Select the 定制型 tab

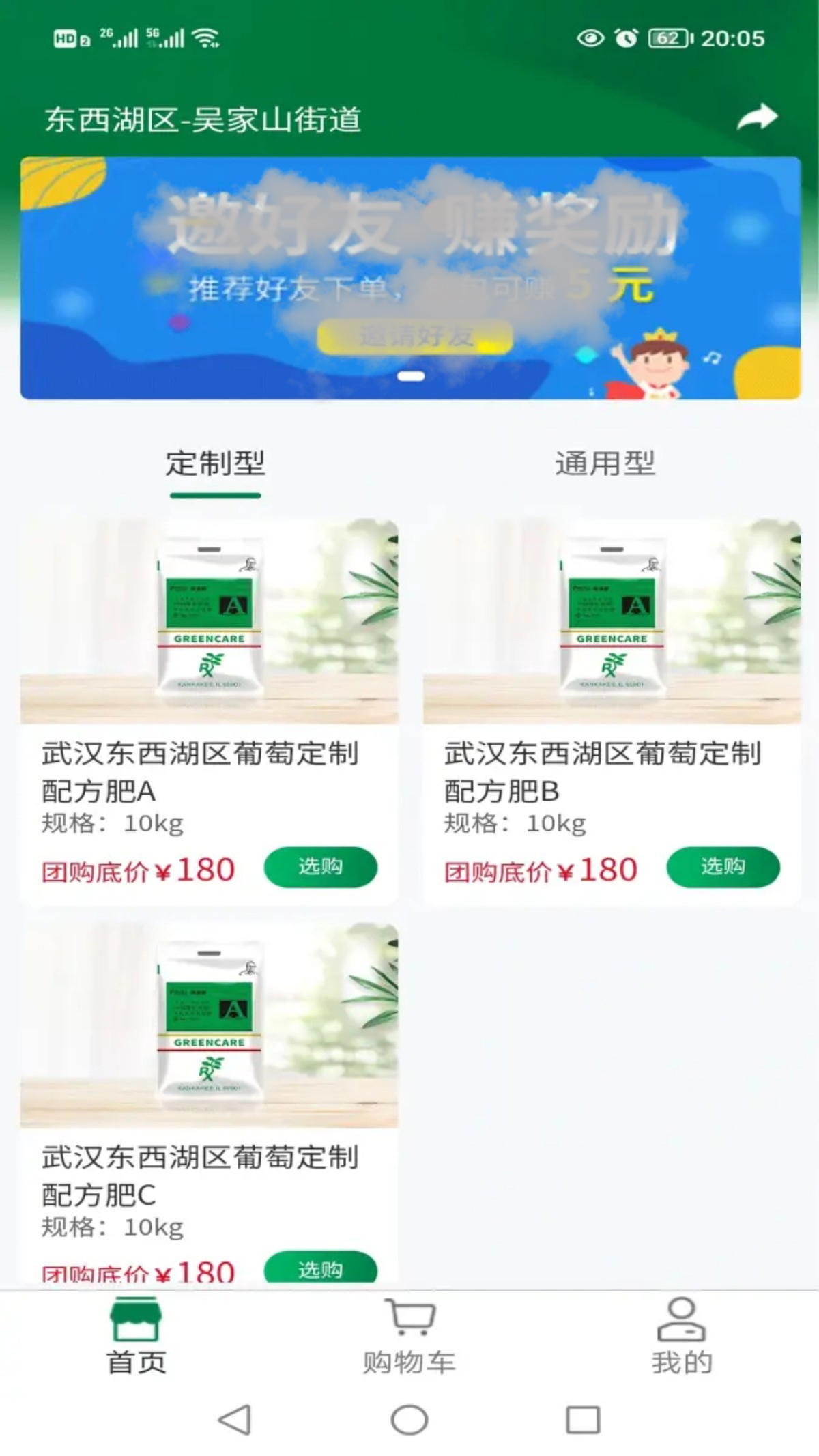215,464
